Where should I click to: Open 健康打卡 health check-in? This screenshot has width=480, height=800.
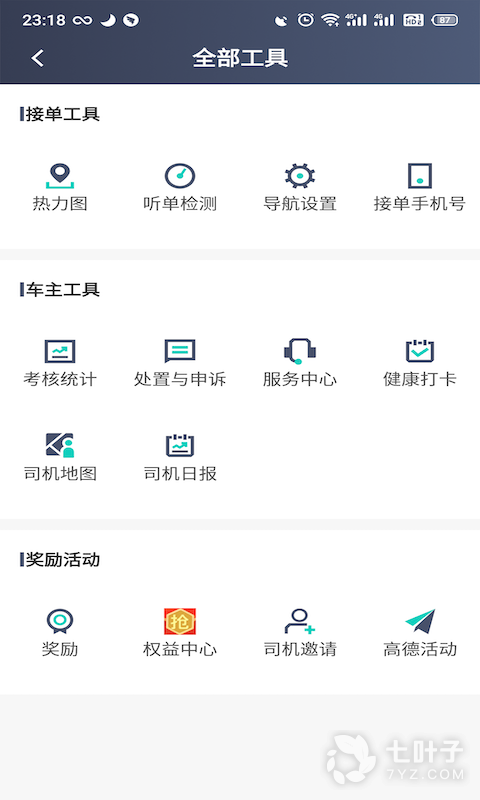coord(420,363)
